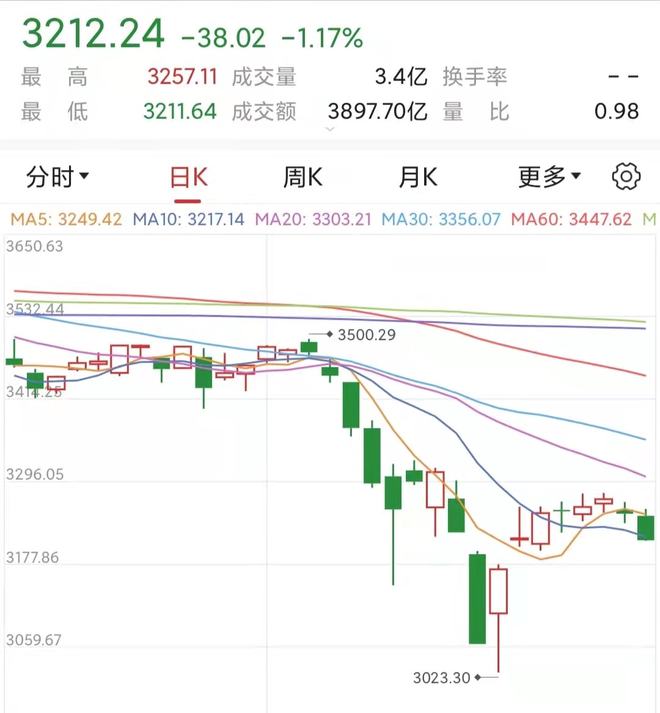Expand the 更多 chart period dropdown

(x=549, y=178)
